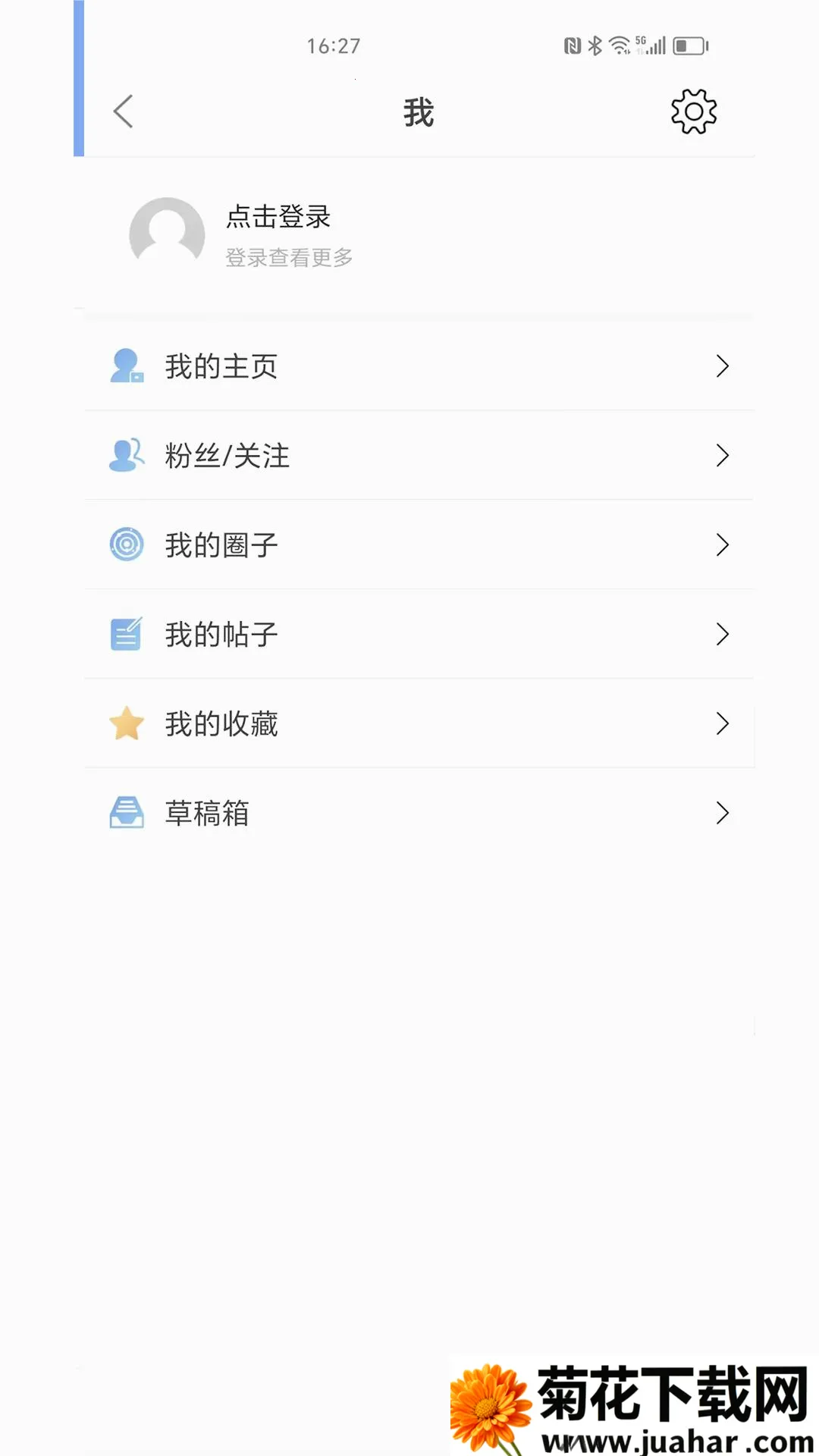Viewport: 819px width, 1456px height.
Task: Select the 我的圈子 list entry
Action: [417, 544]
